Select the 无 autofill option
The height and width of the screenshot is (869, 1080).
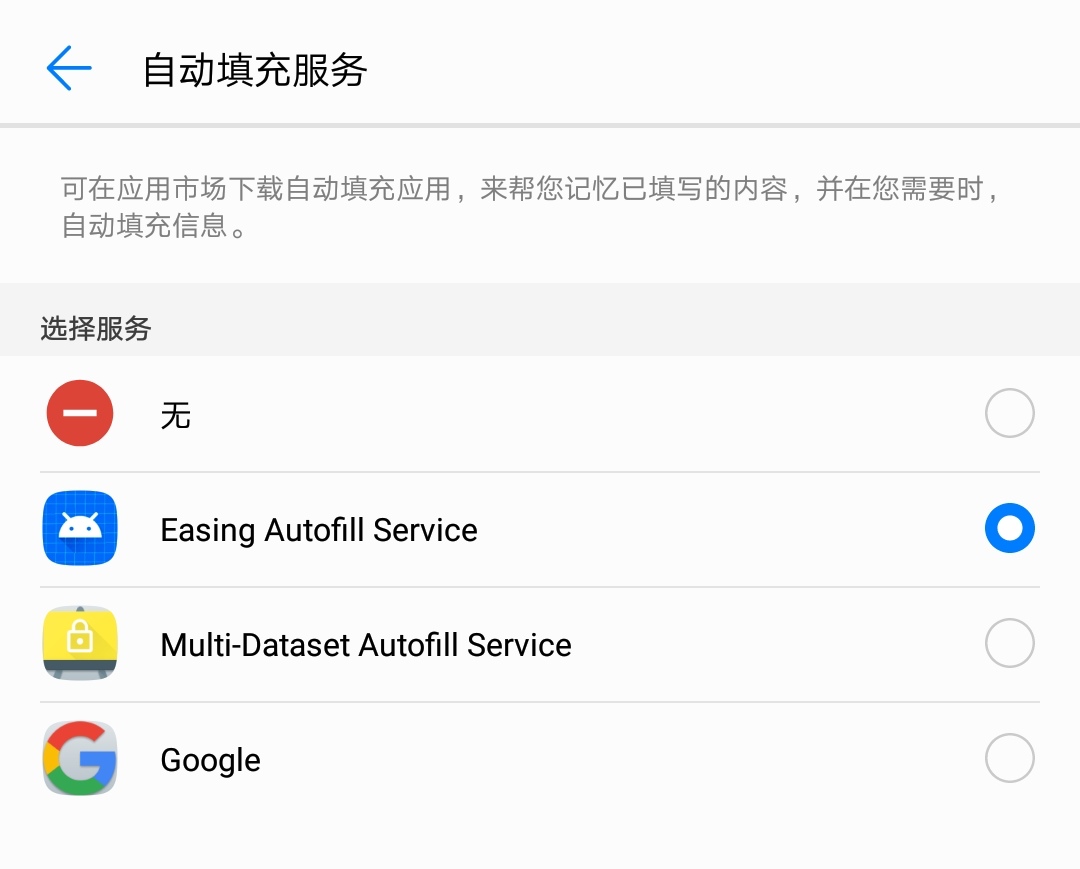[1009, 414]
